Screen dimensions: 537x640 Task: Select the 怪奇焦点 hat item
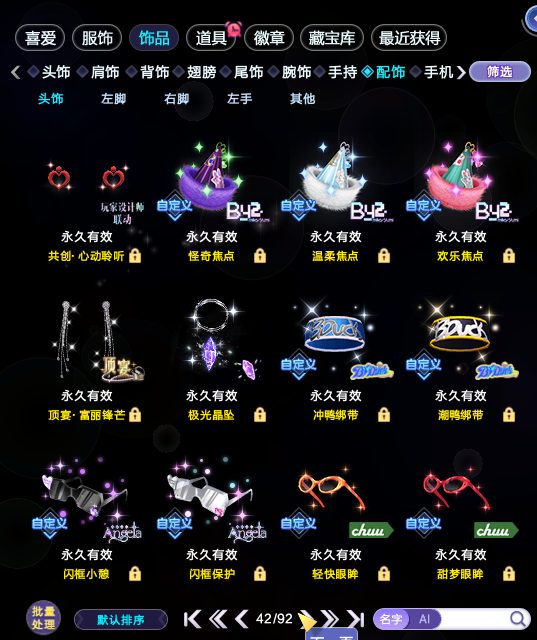click(211, 201)
